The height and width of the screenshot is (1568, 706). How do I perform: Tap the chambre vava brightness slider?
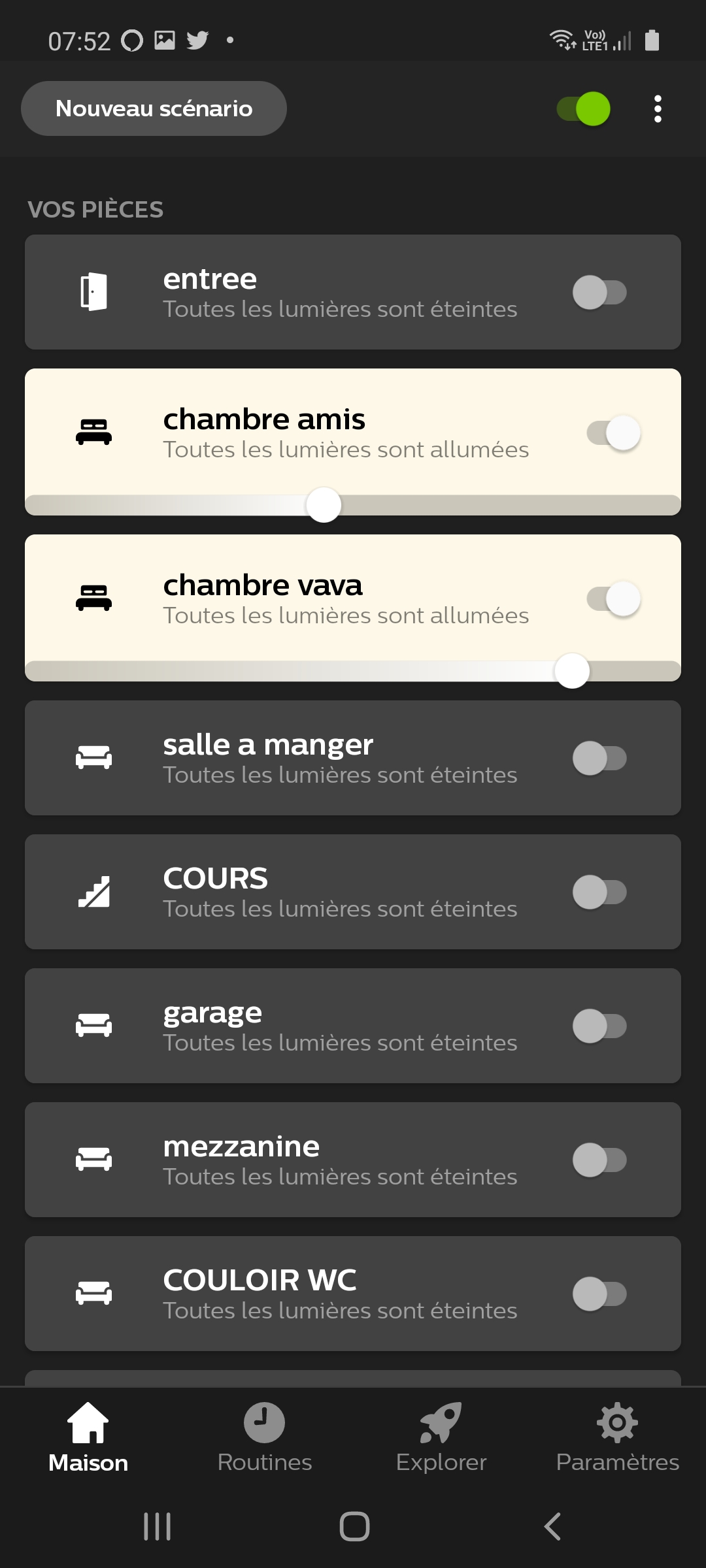(x=353, y=670)
